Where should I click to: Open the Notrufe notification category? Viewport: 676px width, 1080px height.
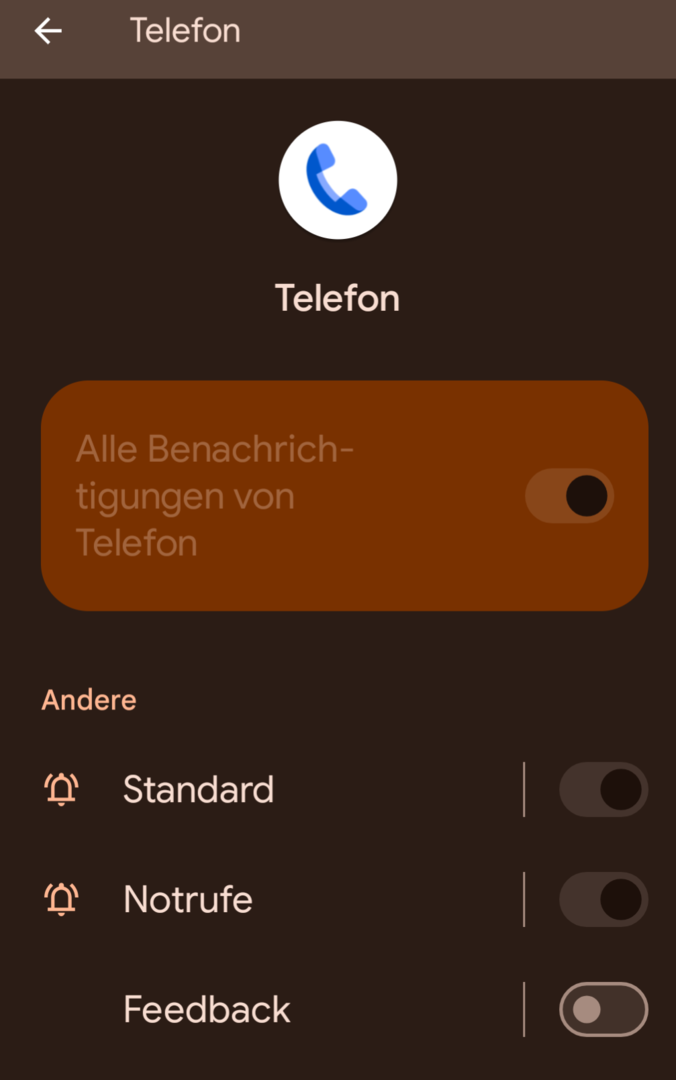188,900
